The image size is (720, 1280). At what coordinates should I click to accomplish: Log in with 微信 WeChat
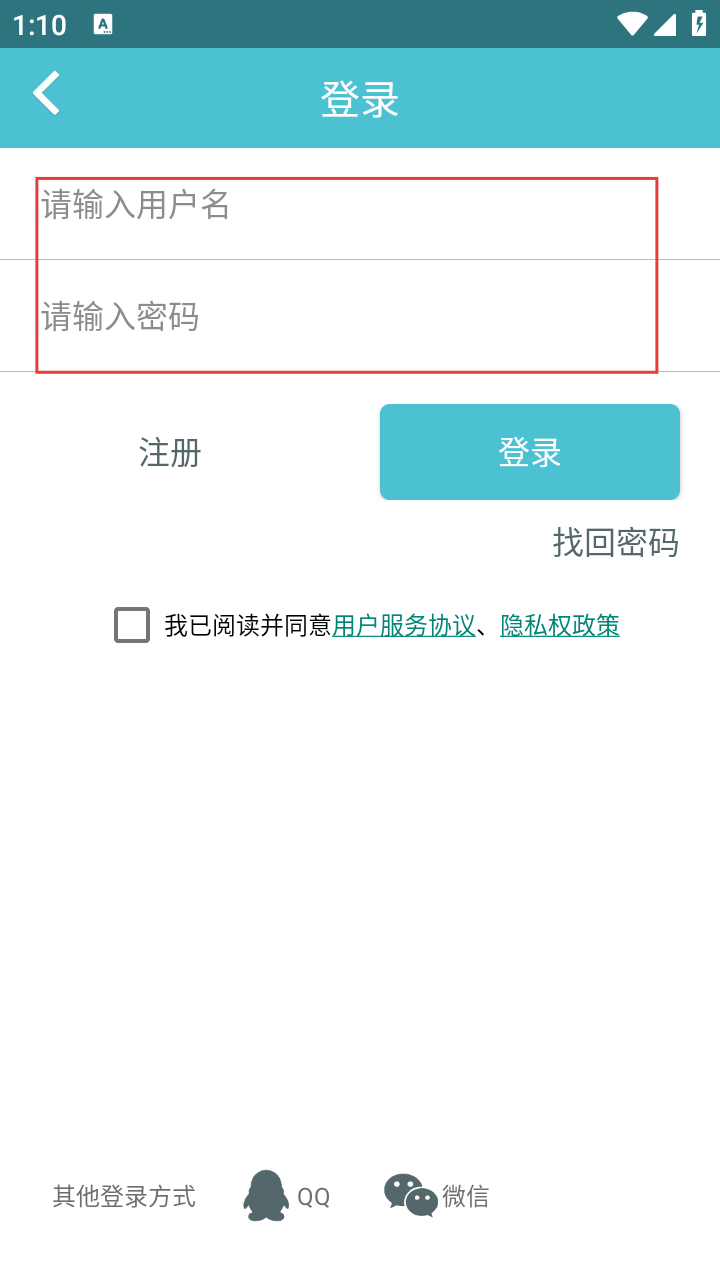tap(437, 1196)
